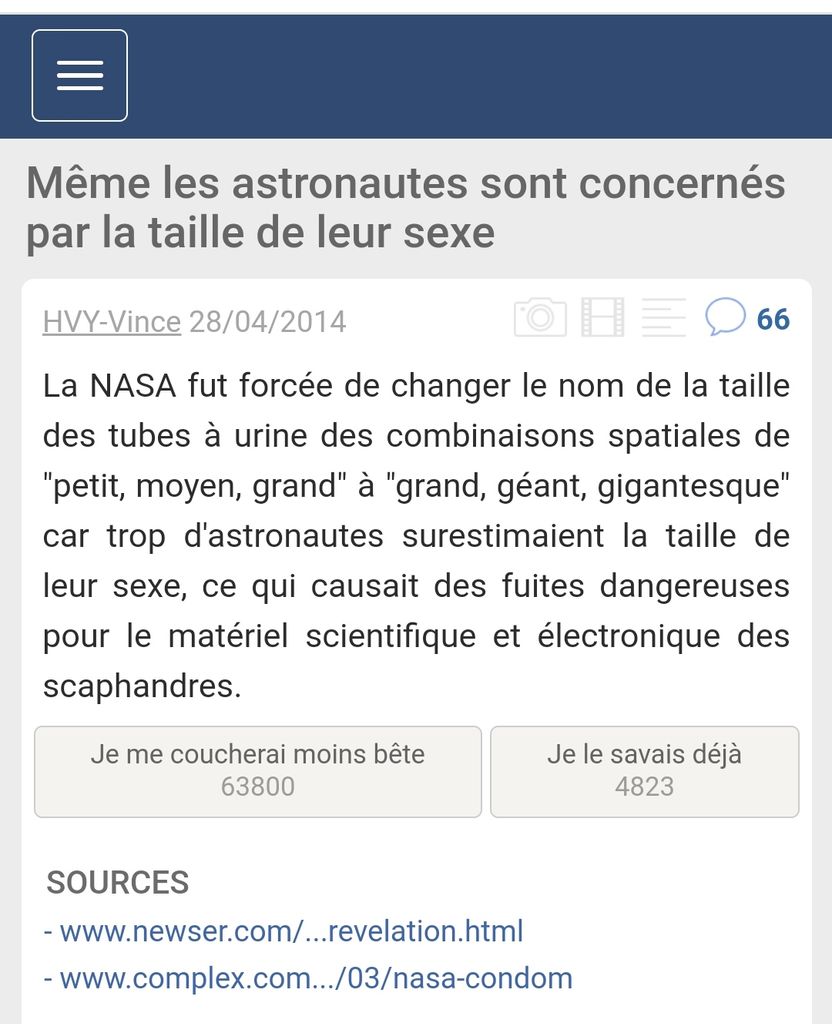Open author HVY-Vince's profile link
This screenshot has width=832, height=1024.
[x=111, y=321]
